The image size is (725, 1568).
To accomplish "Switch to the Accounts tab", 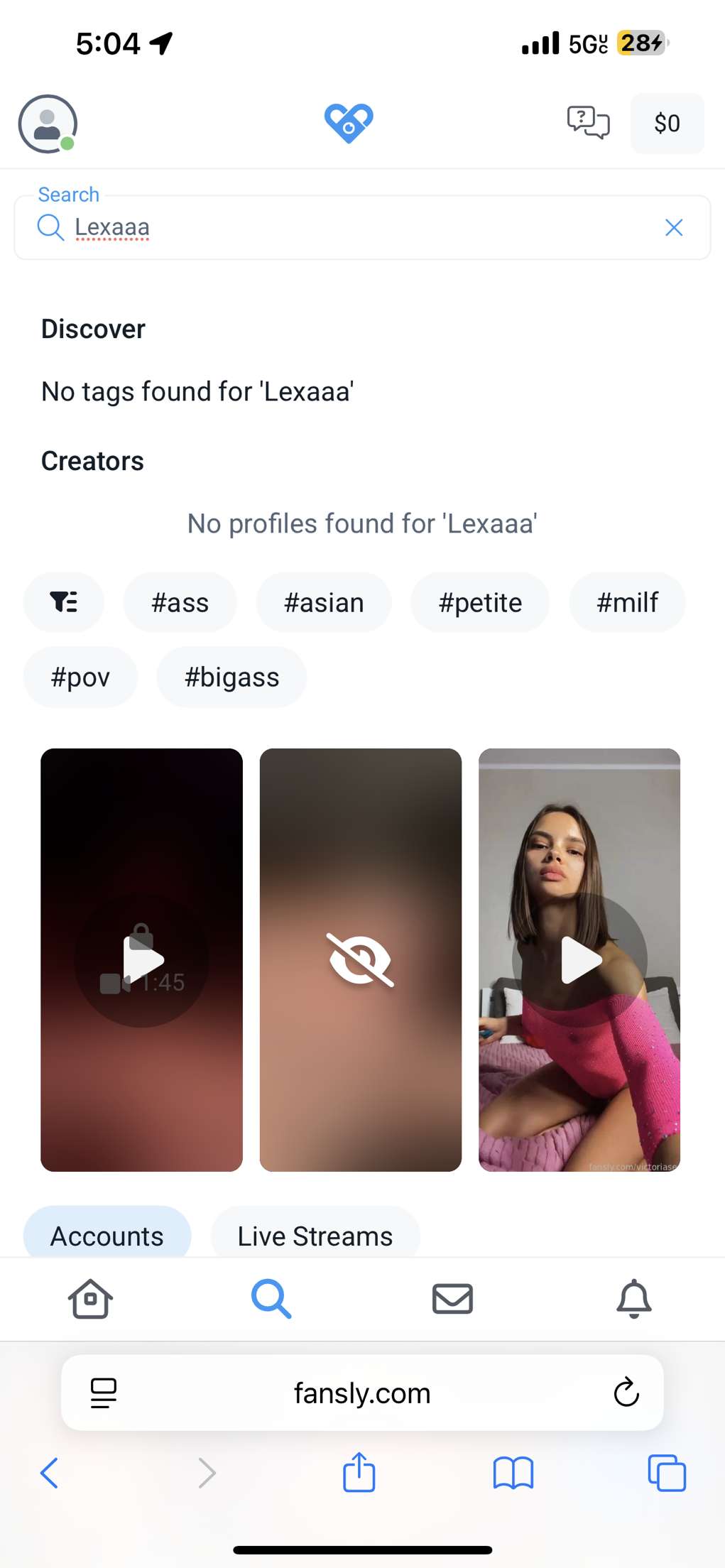I will pyautogui.click(x=107, y=1236).
